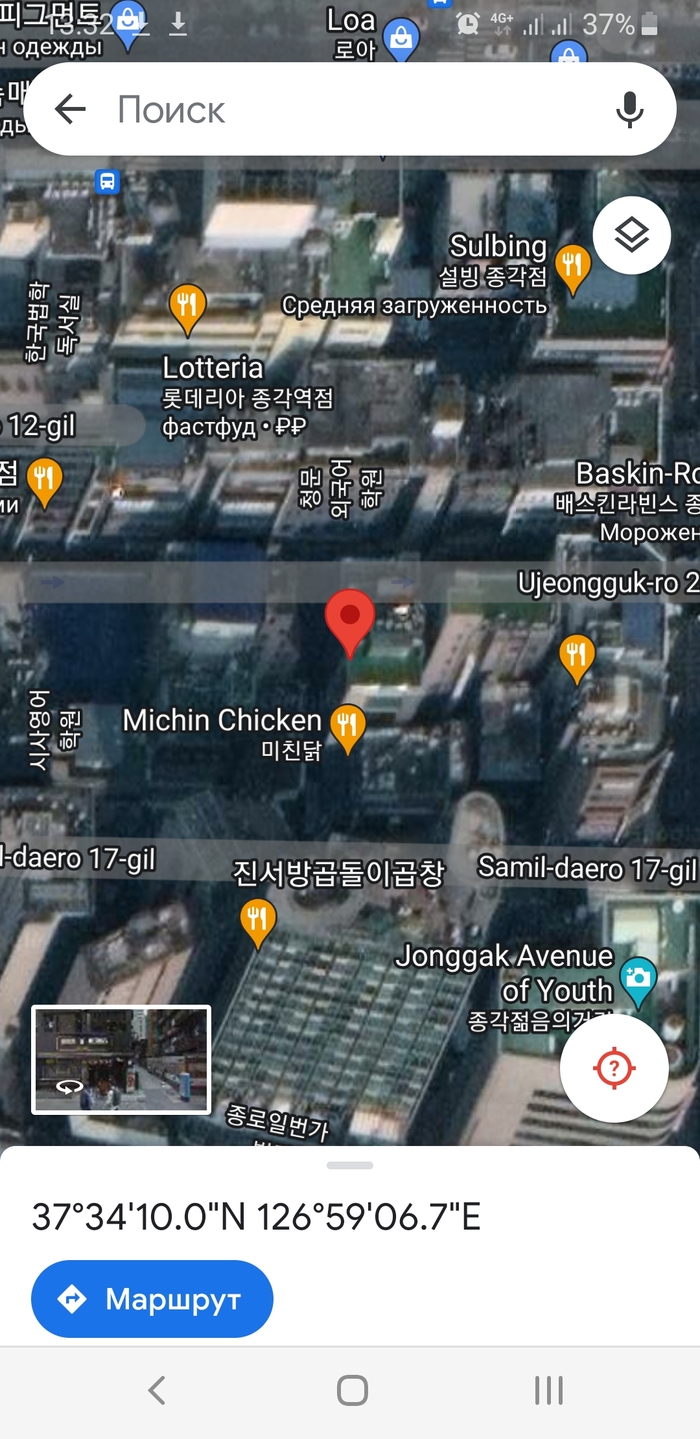Screen dimensions: 700x1439
Task: Expand the coordinates bottom sheet handle
Action: tap(349, 1165)
